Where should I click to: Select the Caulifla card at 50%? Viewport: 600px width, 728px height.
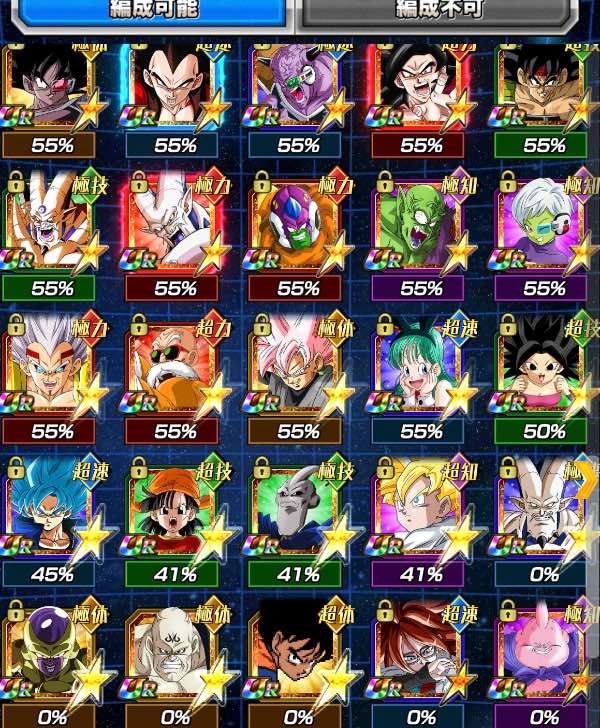tap(543, 379)
